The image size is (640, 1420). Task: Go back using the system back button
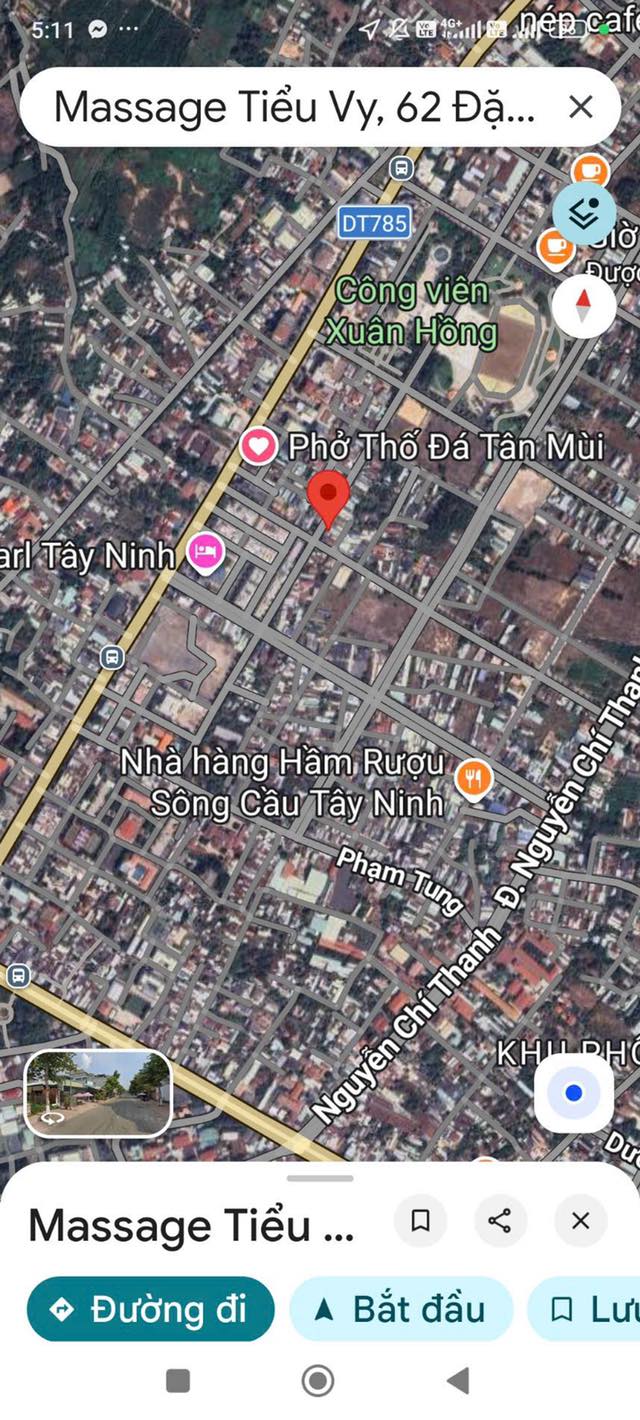click(x=458, y=1381)
